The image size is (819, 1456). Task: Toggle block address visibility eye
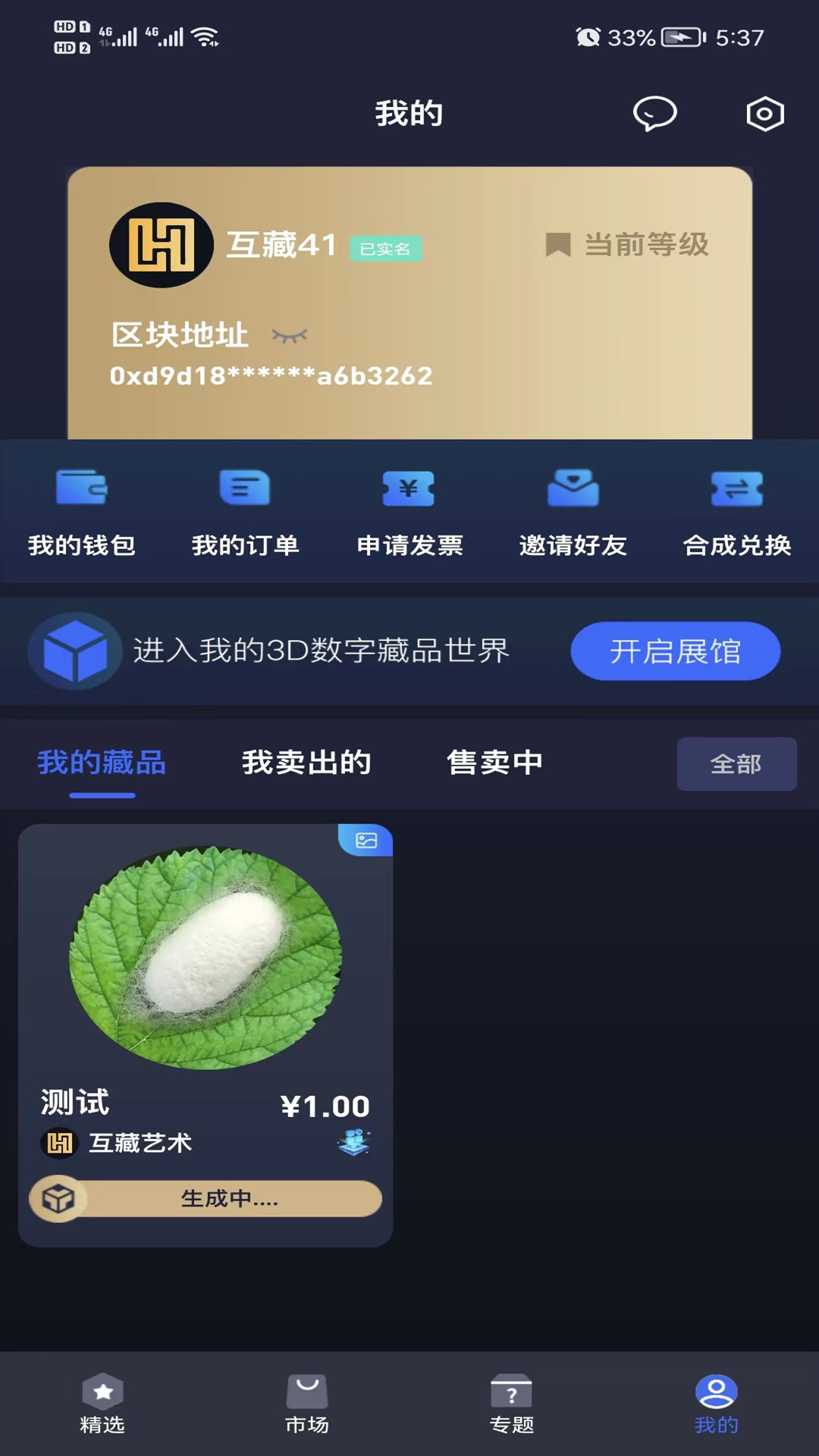pyautogui.click(x=290, y=335)
